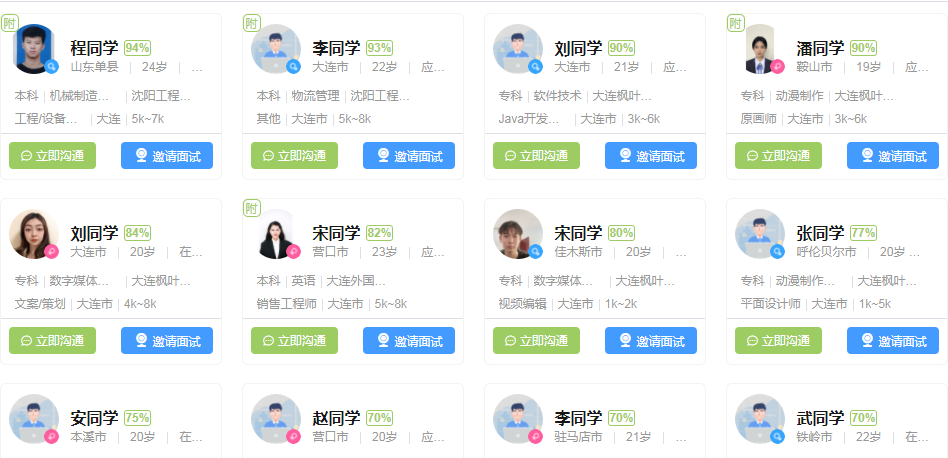Image resolution: width=948 pixels, height=458 pixels.
Task: Tap 邀请面试 on 潘同学's card
Action: [x=893, y=156]
